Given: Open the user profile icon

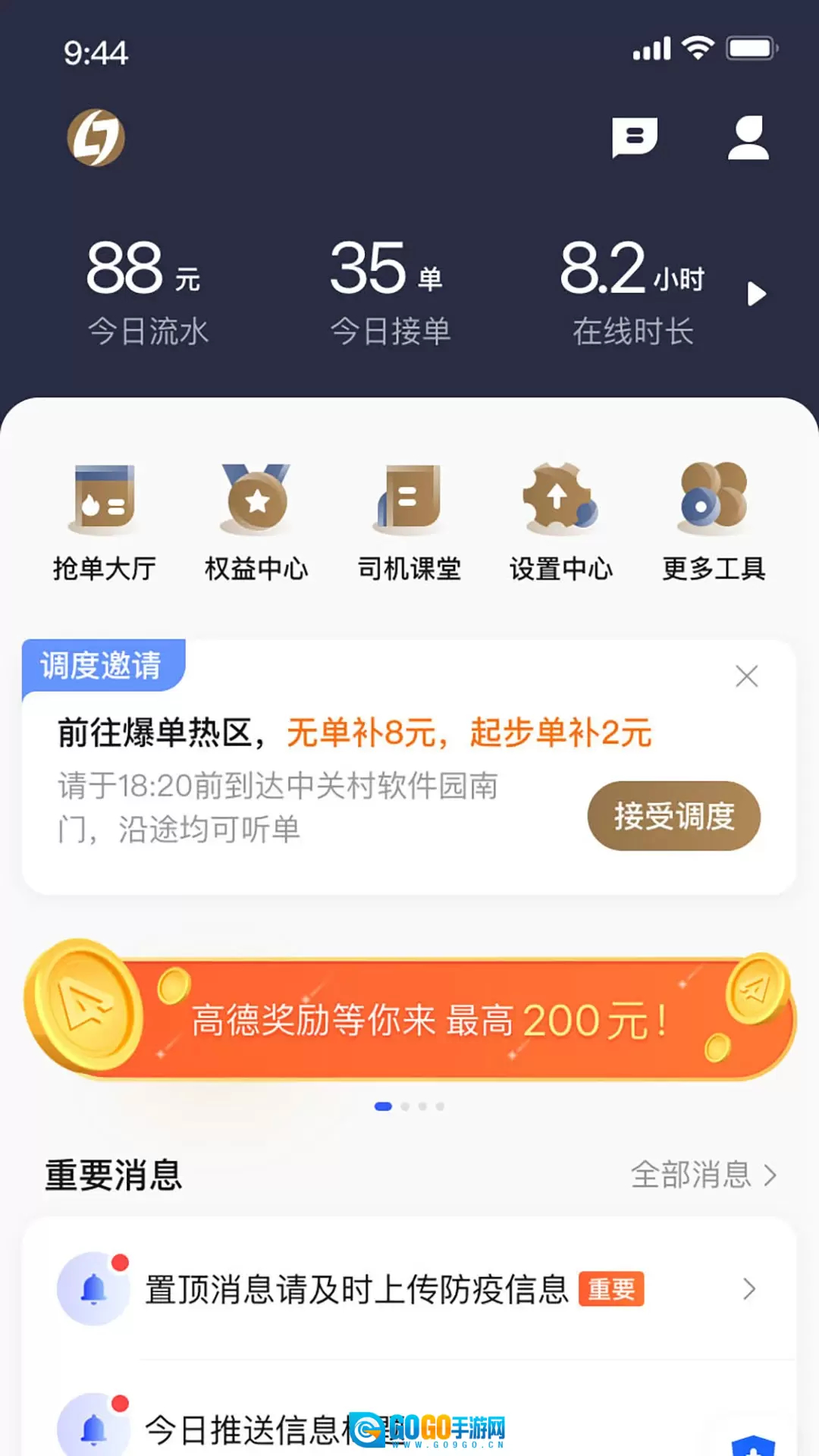Looking at the screenshot, I should 748,137.
